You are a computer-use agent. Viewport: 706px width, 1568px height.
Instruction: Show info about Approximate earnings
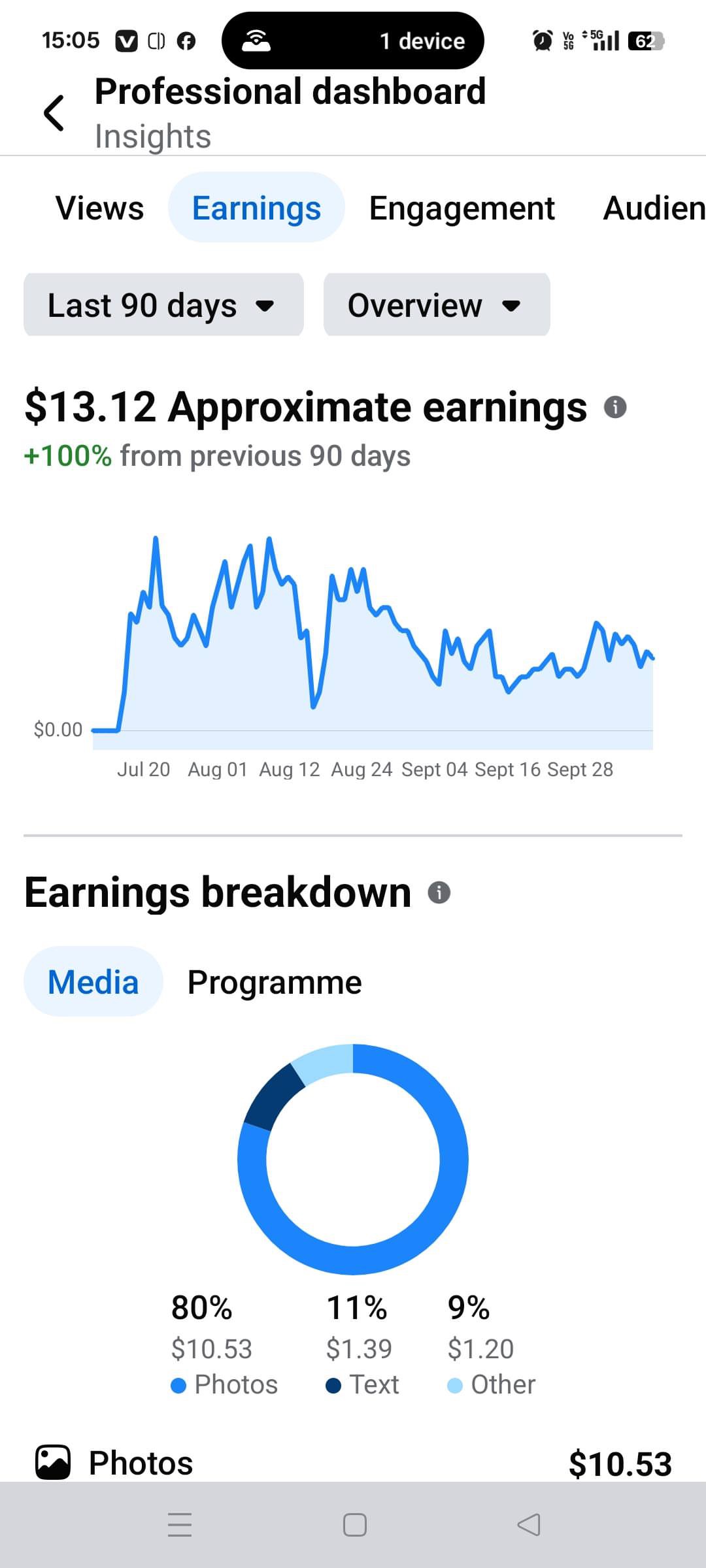click(x=615, y=407)
